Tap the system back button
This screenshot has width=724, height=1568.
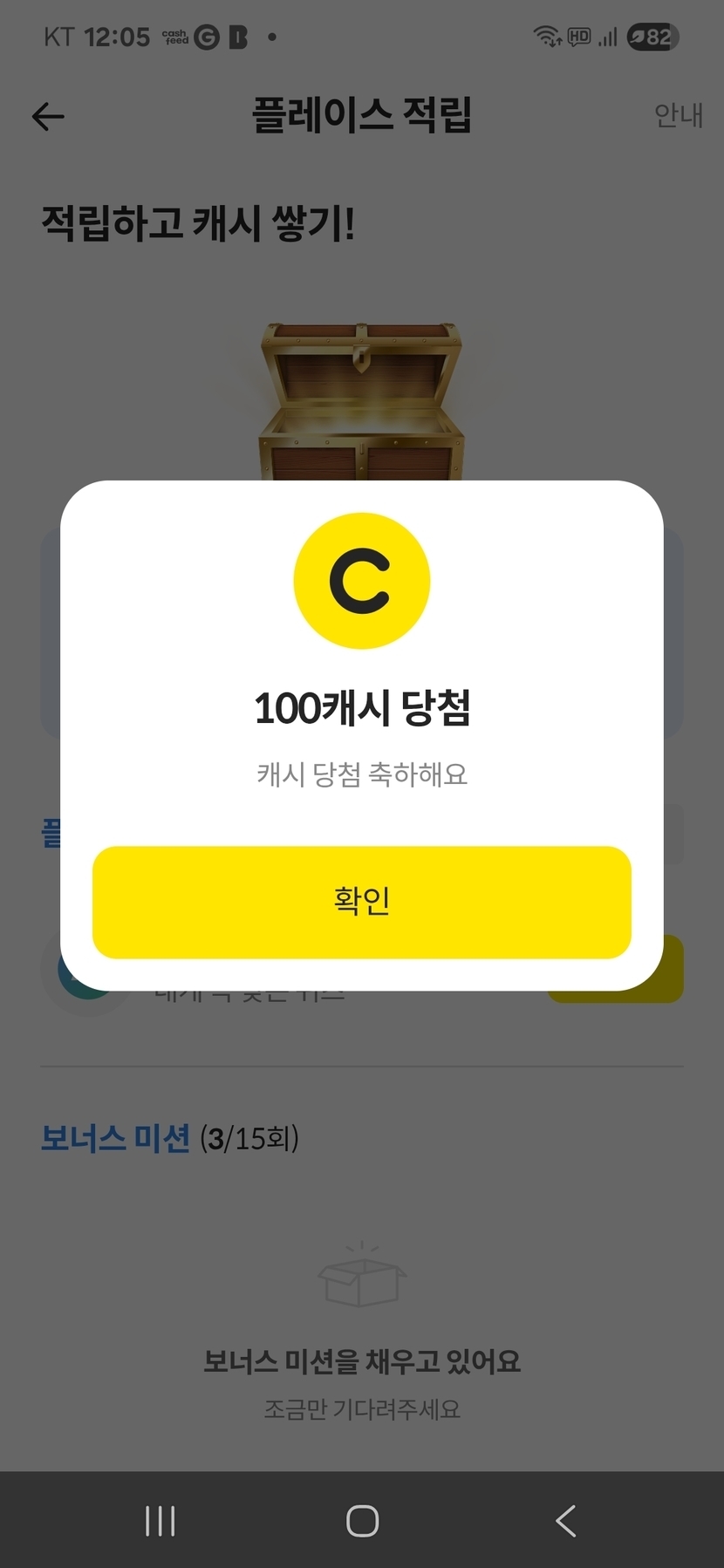click(565, 1520)
